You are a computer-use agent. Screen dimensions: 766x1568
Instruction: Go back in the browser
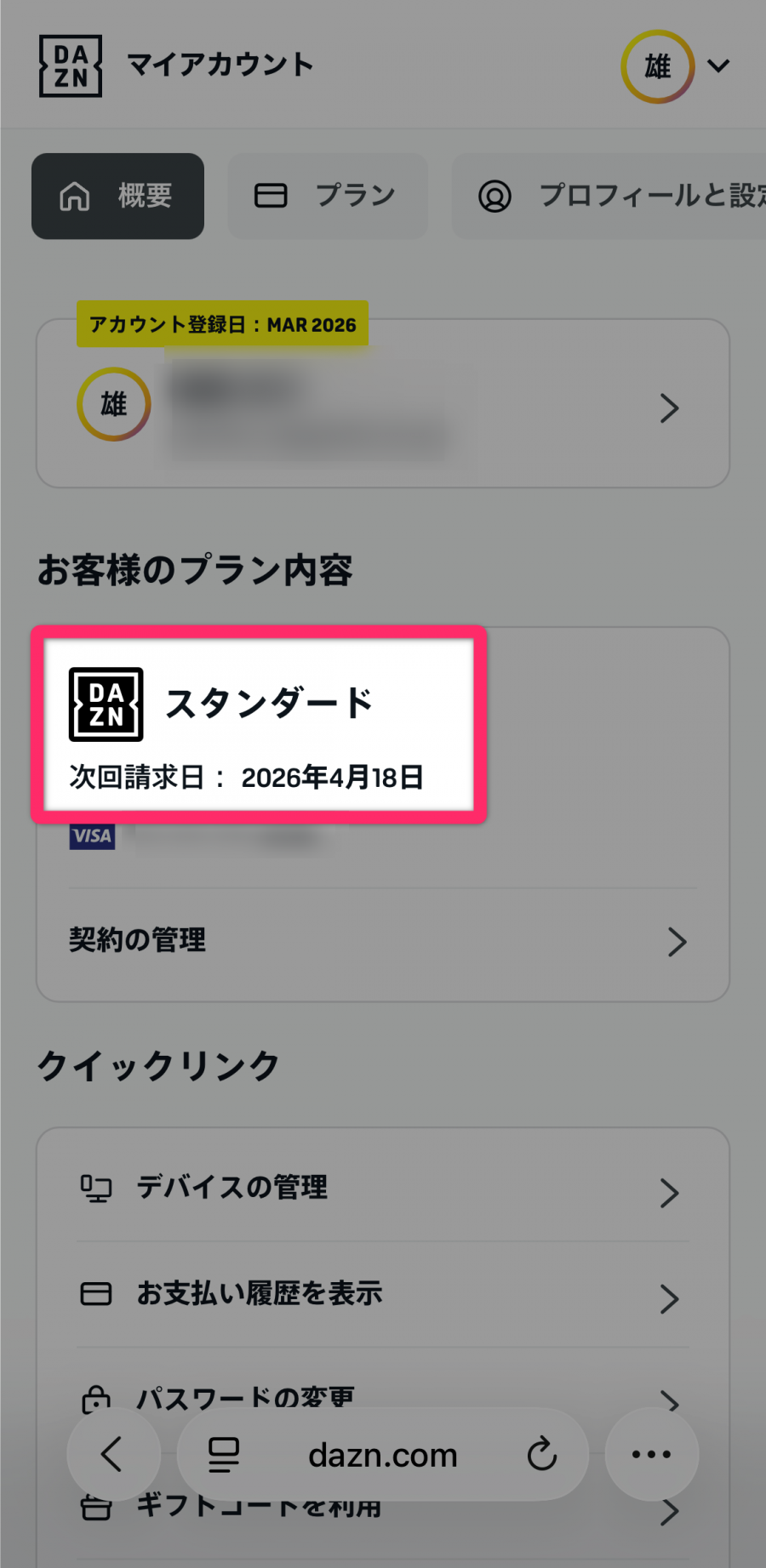pos(113,1454)
